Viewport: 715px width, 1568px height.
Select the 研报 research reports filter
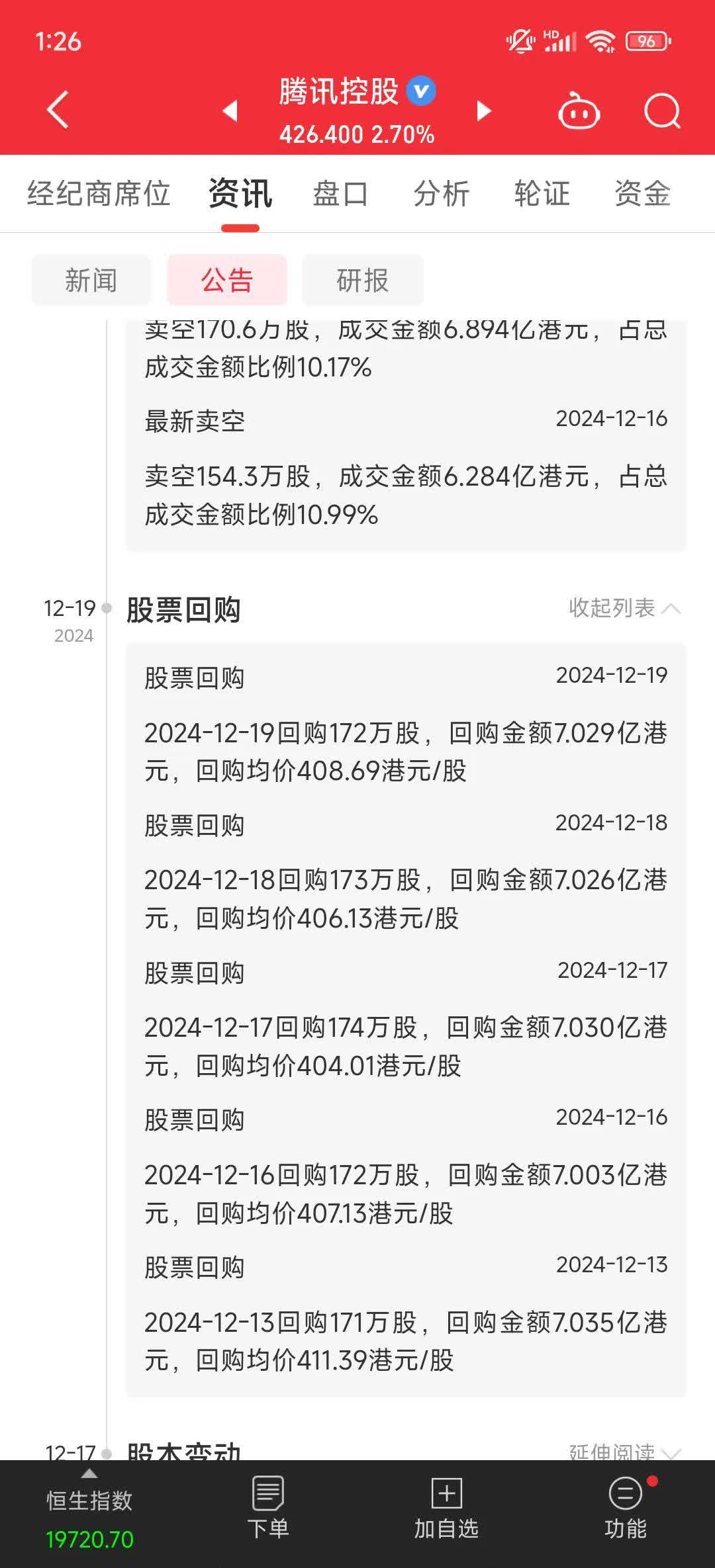click(x=363, y=280)
